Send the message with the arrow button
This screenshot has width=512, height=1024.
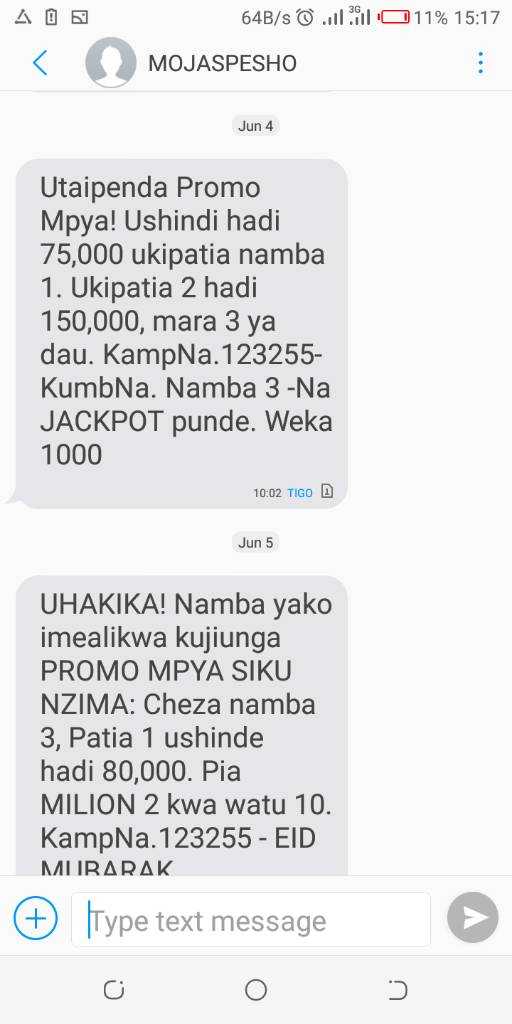(473, 918)
